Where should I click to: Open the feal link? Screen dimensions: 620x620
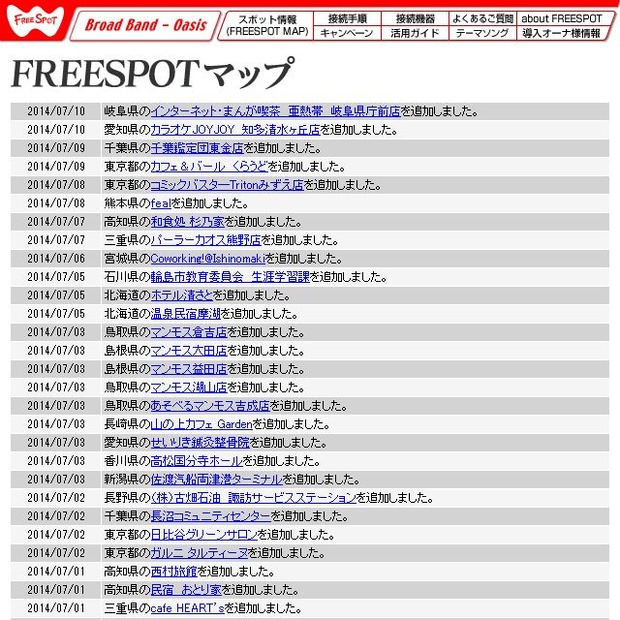click(162, 204)
